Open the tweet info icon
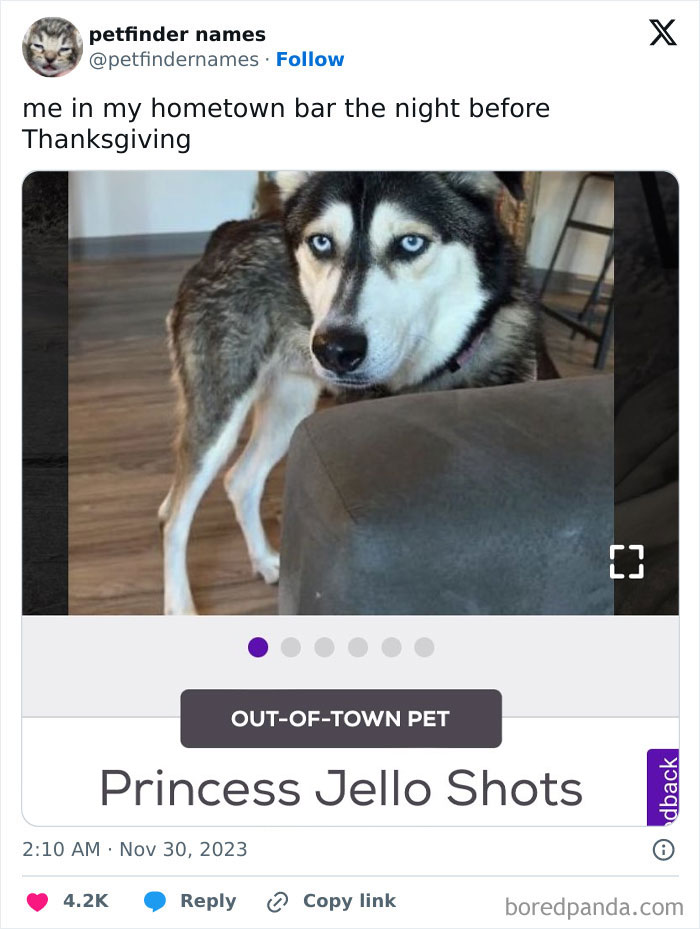This screenshot has width=700, height=929. [x=662, y=850]
